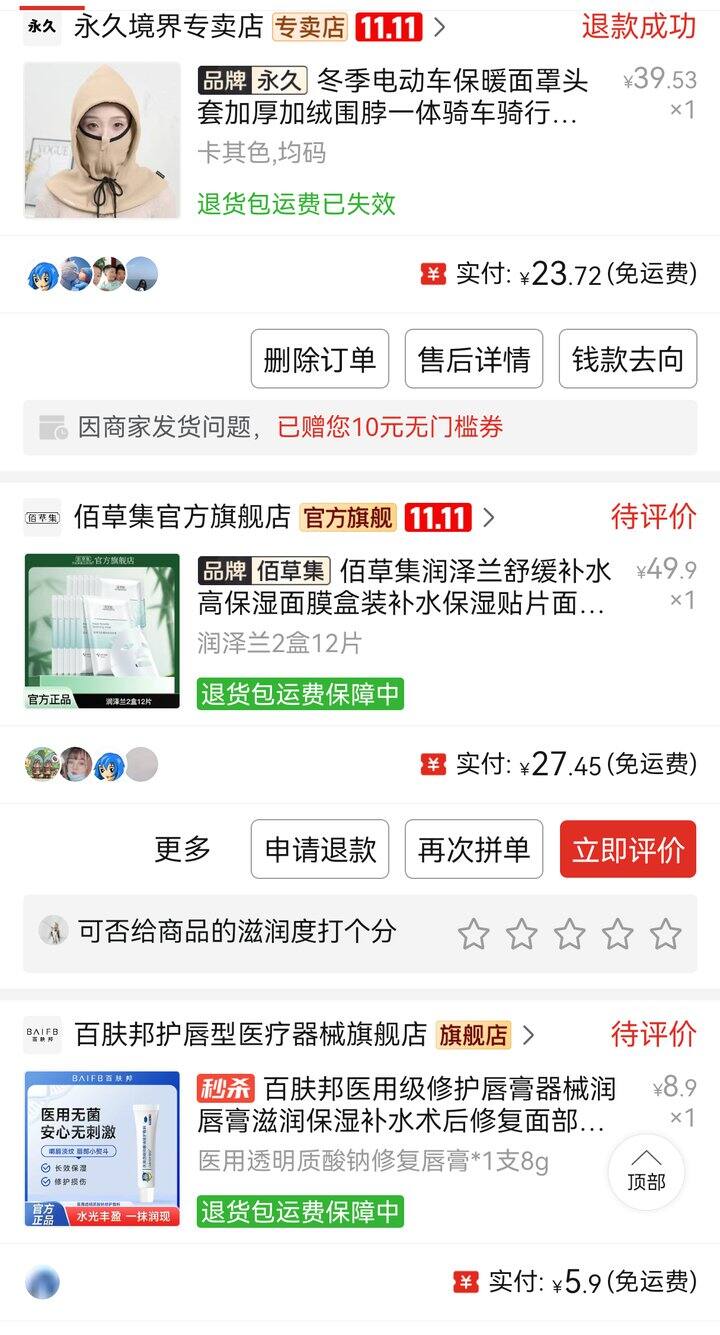Open the 佰草集 face mask product image
The image size is (720, 1335).
[x=102, y=631]
